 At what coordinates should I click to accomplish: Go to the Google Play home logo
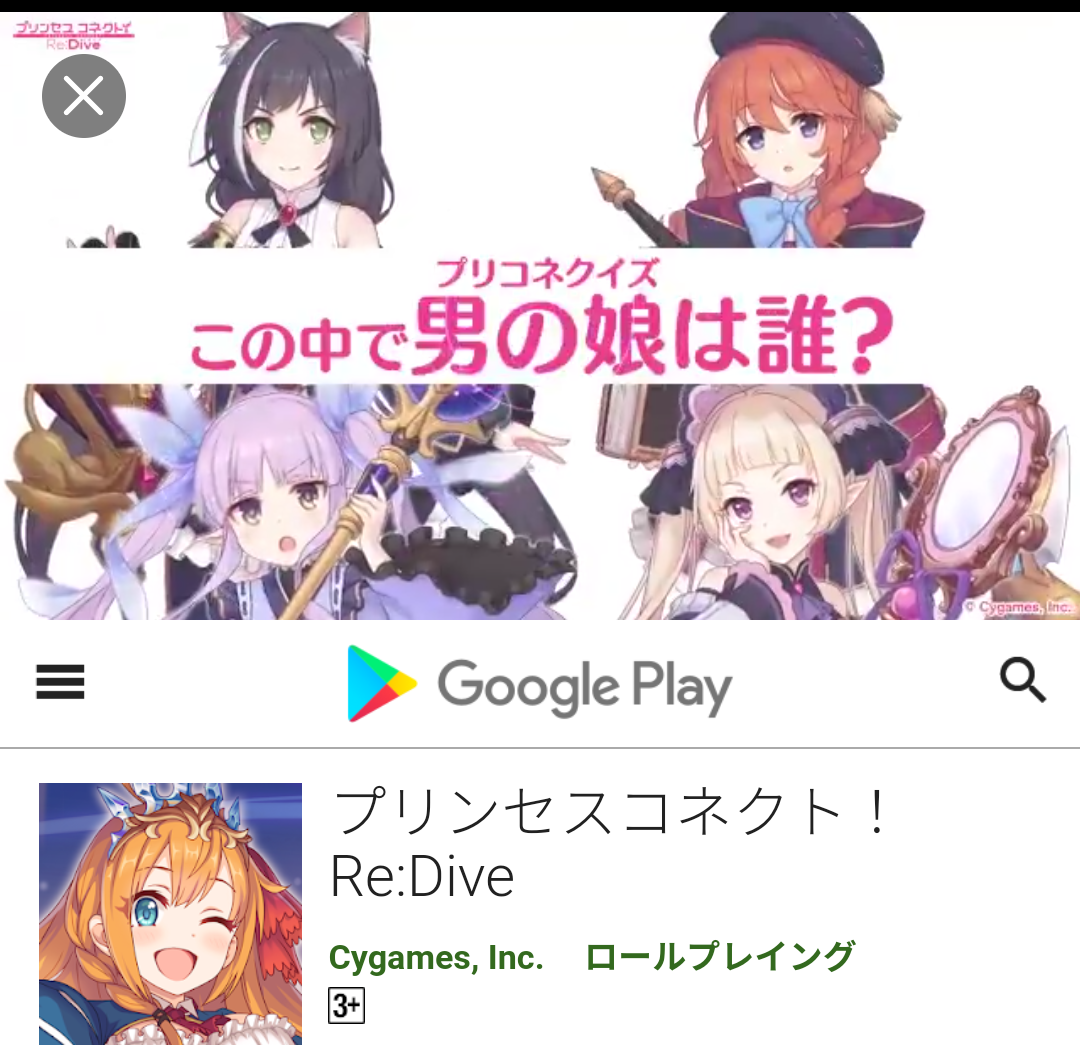click(x=540, y=684)
